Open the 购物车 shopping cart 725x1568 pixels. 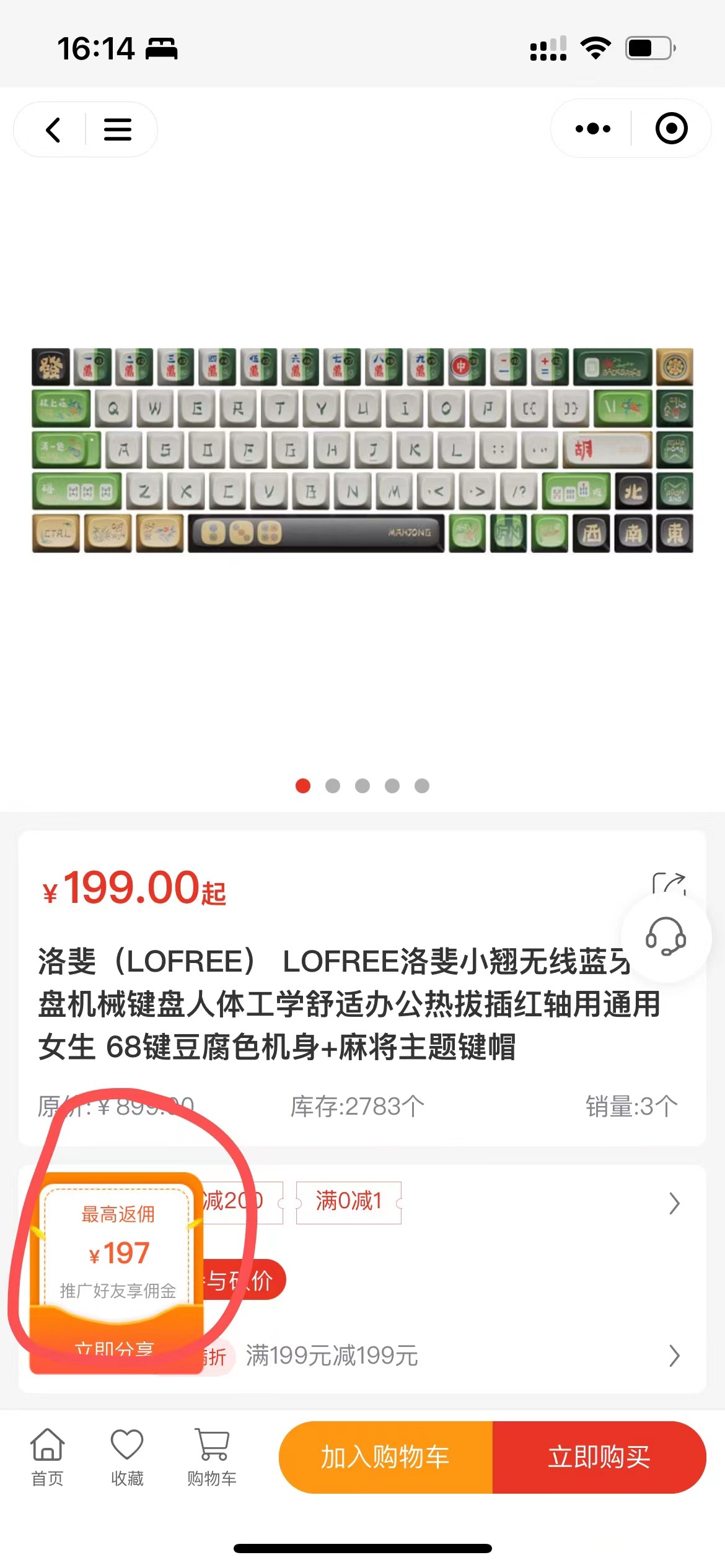click(x=212, y=1457)
